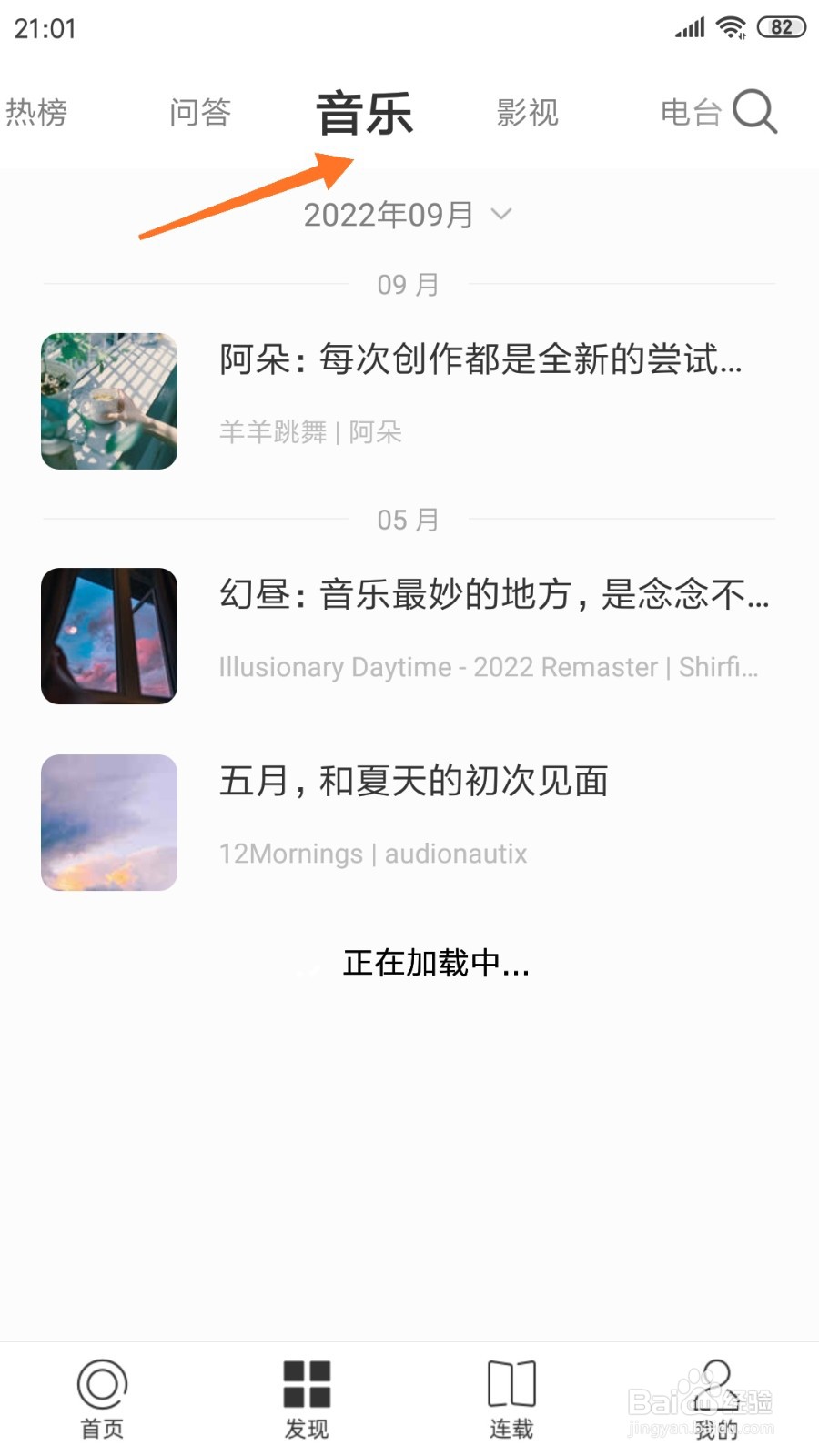This screenshot has width=819, height=1456.
Task: Expand the 2022年09月 date selector
Action: point(406,215)
